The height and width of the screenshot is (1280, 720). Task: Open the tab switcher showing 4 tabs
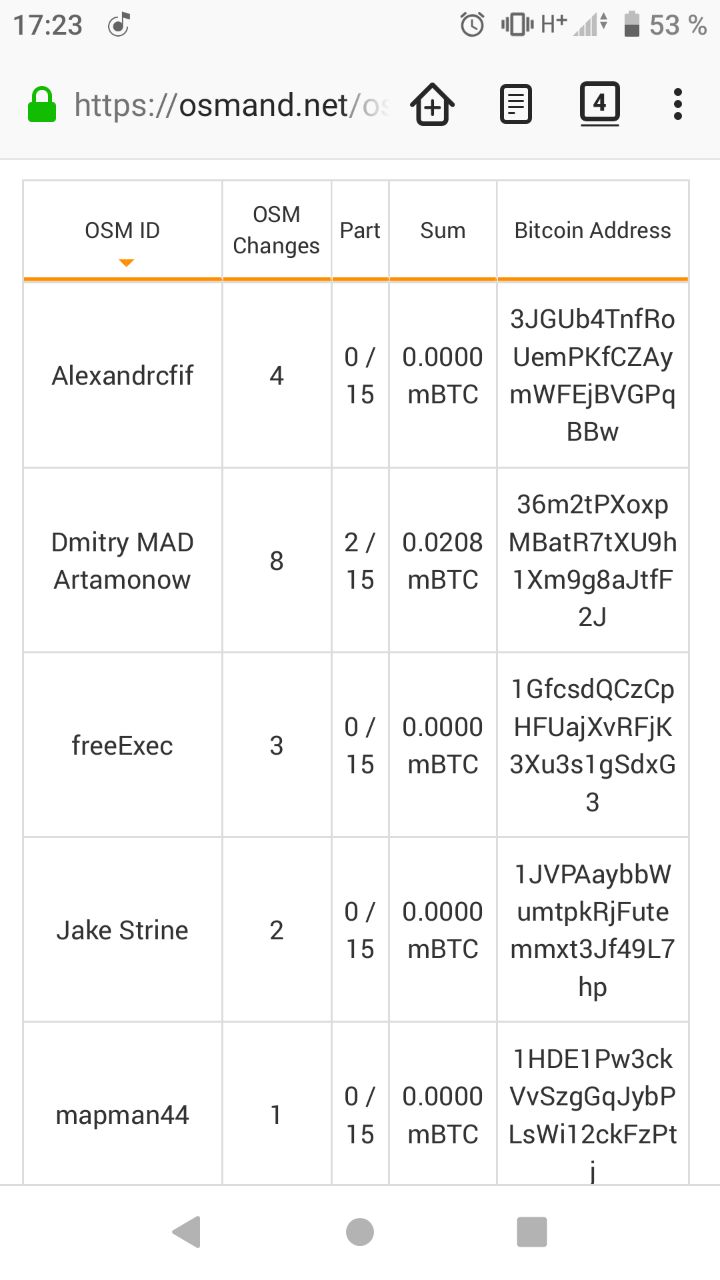tap(599, 104)
